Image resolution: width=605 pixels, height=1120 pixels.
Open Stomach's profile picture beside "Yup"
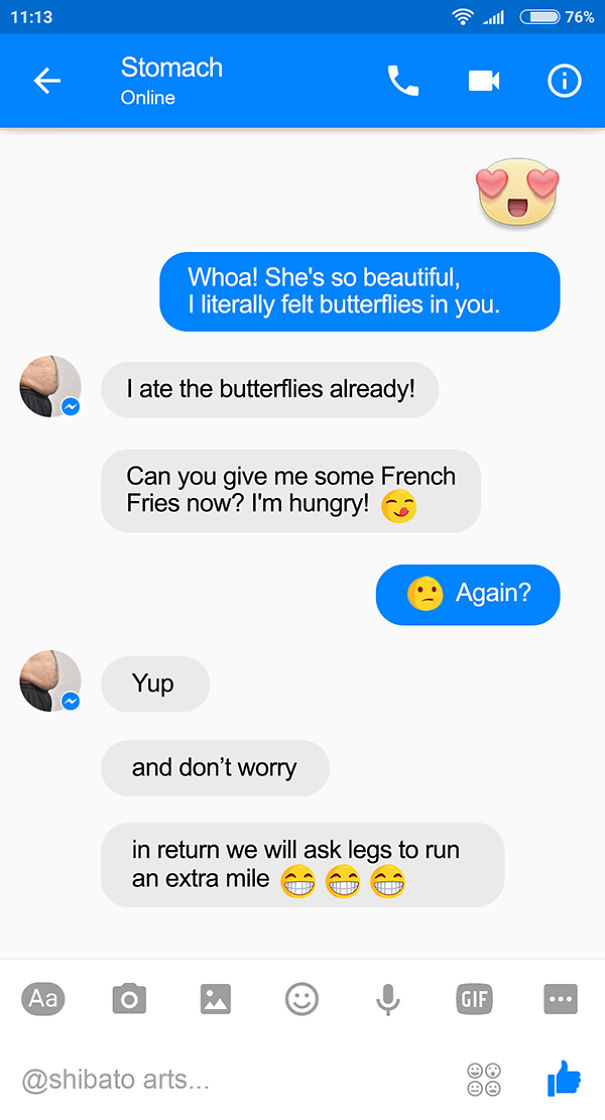tap(50, 681)
